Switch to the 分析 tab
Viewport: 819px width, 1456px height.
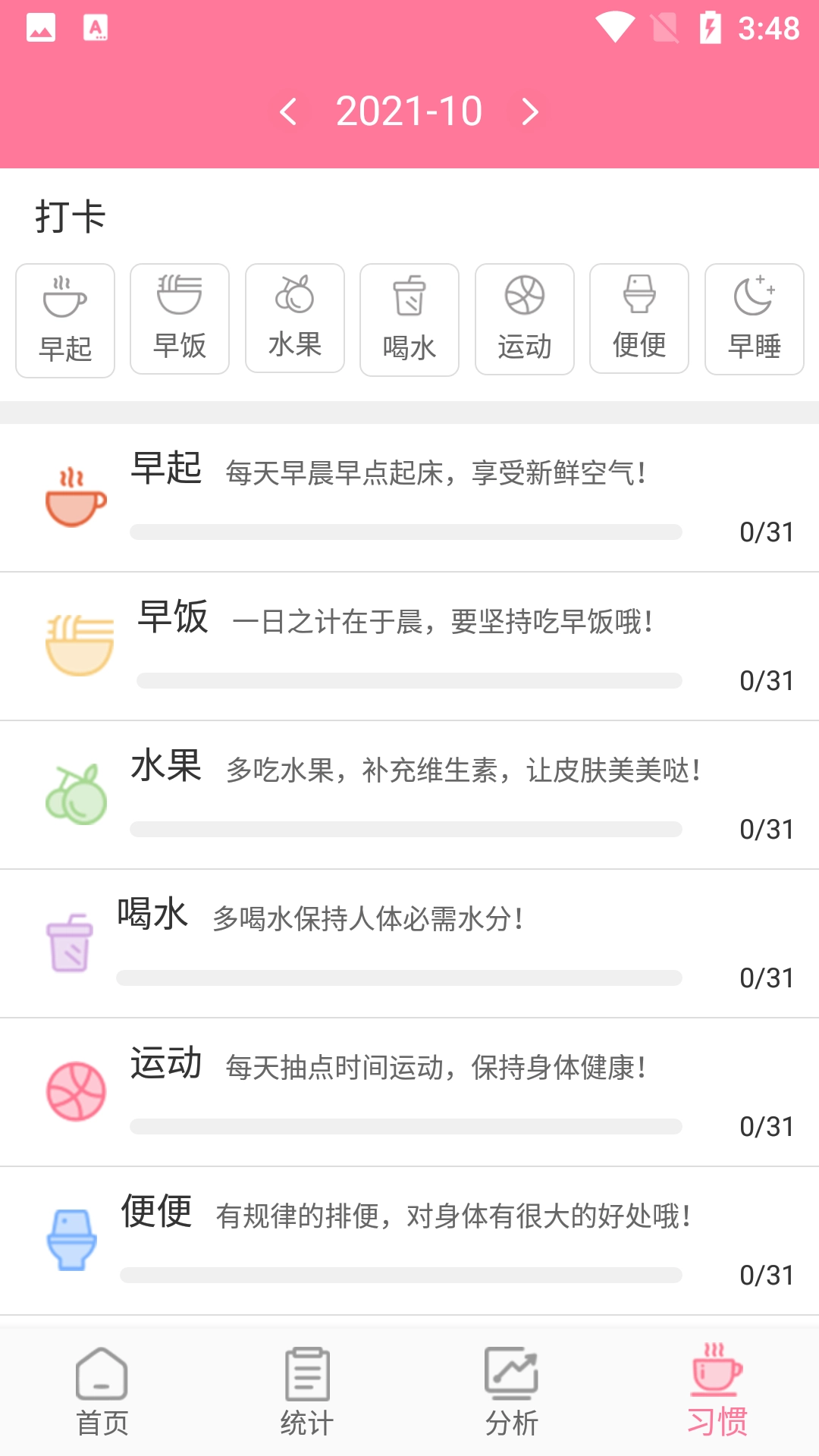[x=512, y=1392]
